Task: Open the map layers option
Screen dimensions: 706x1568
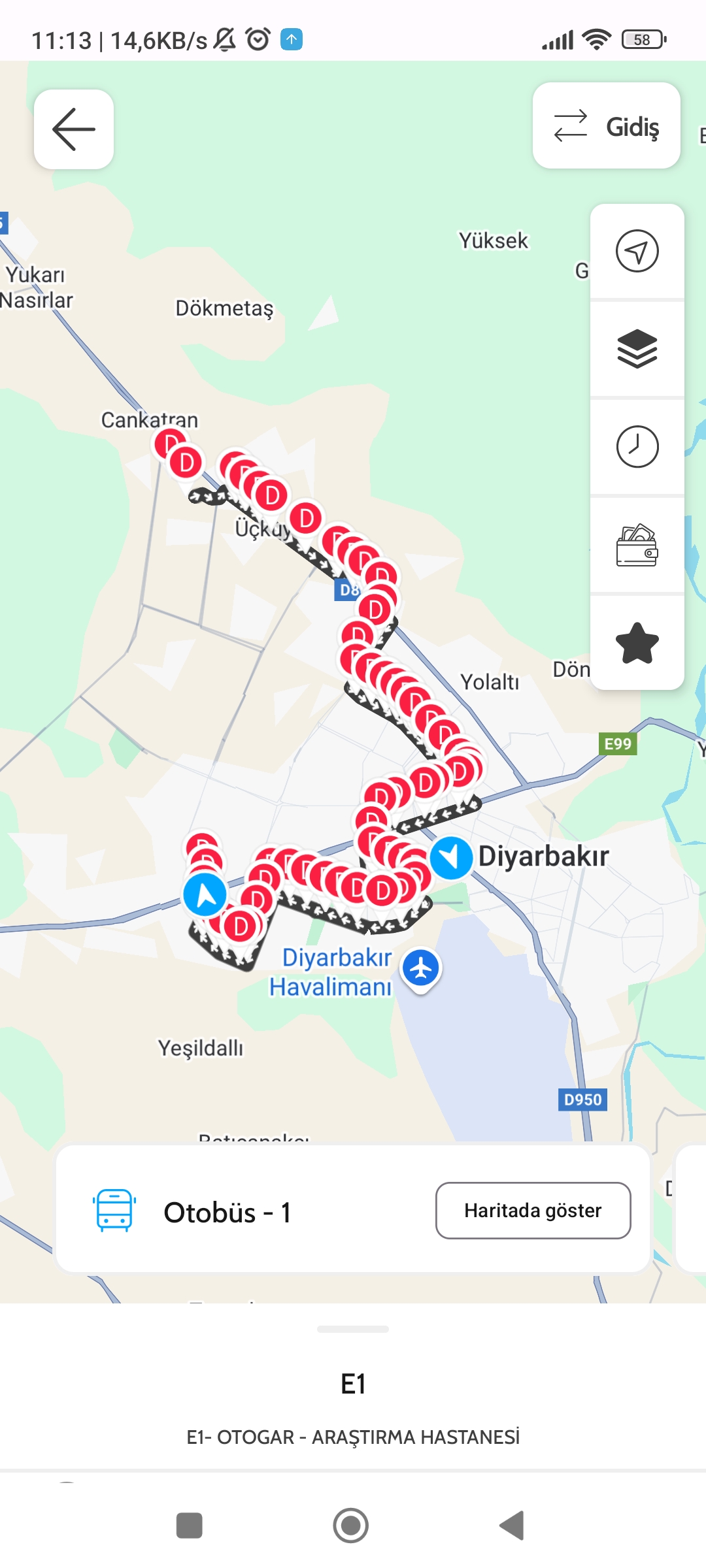Action: point(637,349)
